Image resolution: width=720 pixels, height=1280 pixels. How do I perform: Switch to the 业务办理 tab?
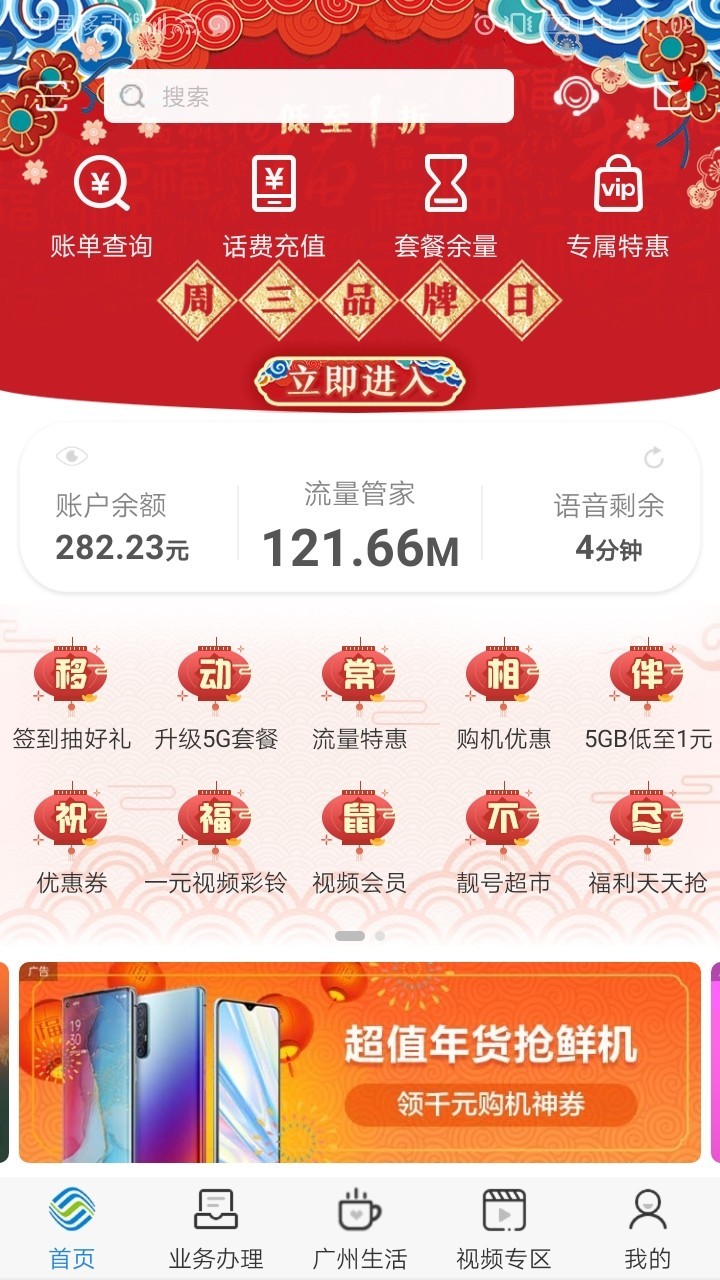(216, 1228)
